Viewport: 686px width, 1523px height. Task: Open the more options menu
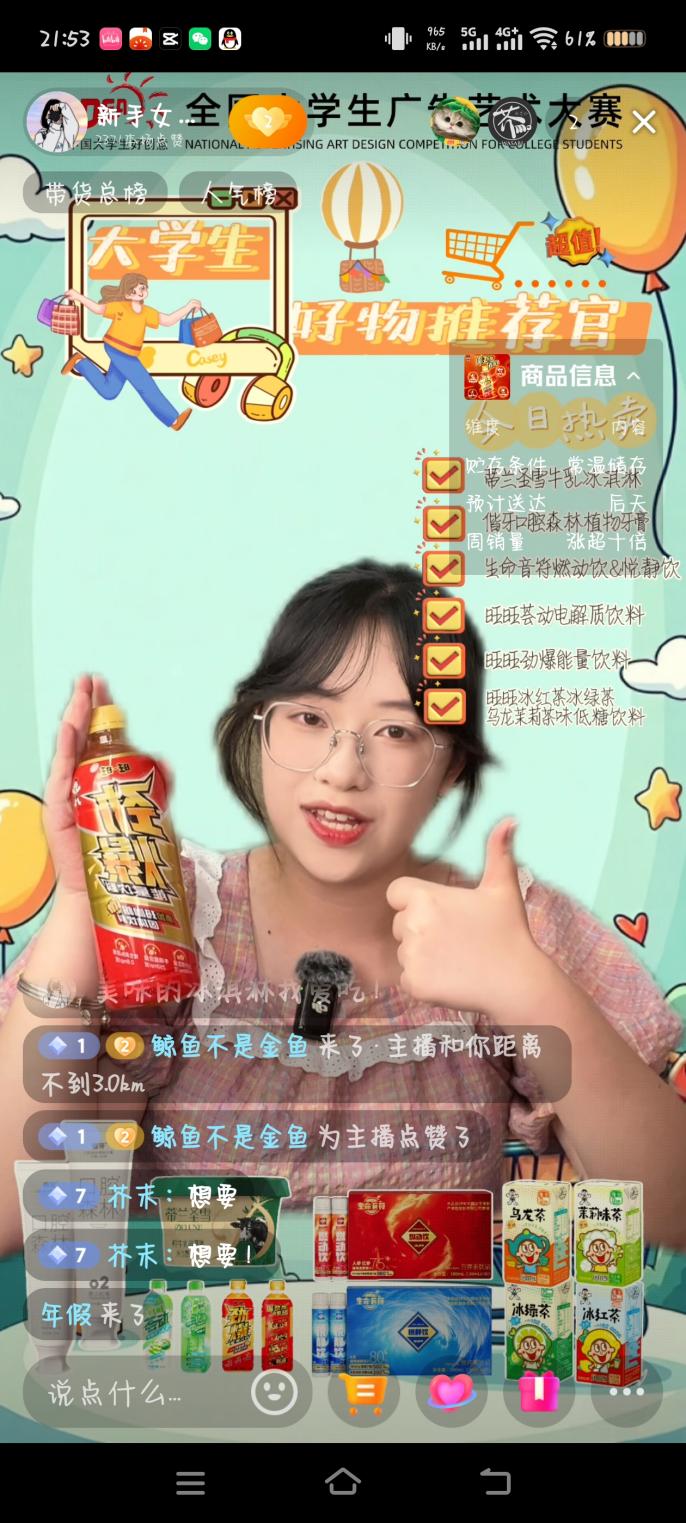pyautogui.click(x=627, y=1392)
